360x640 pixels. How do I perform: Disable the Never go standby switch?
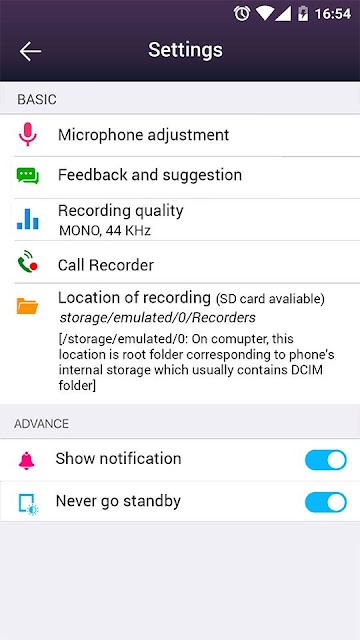326,502
